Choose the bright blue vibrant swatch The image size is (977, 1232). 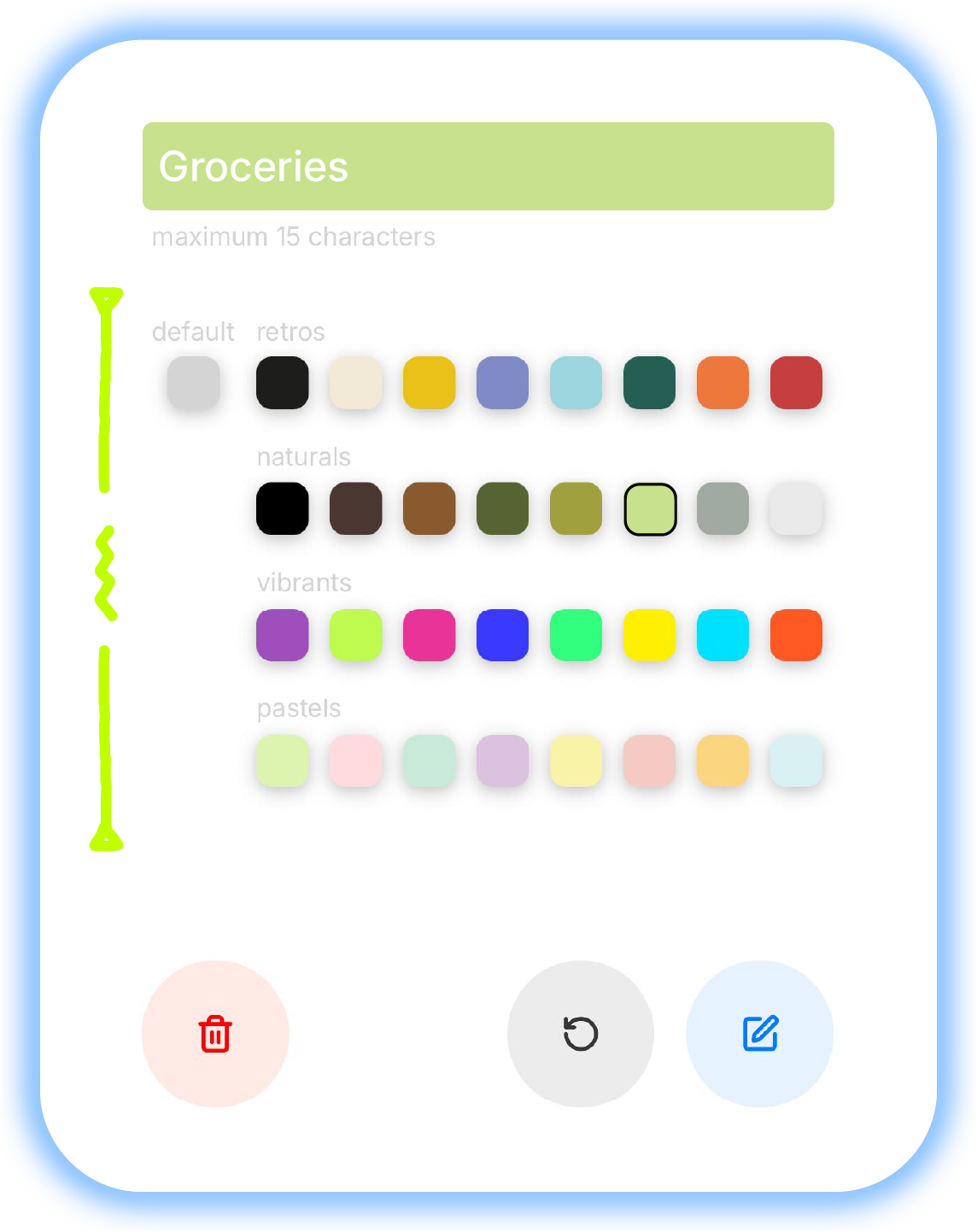pyautogui.click(x=503, y=635)
